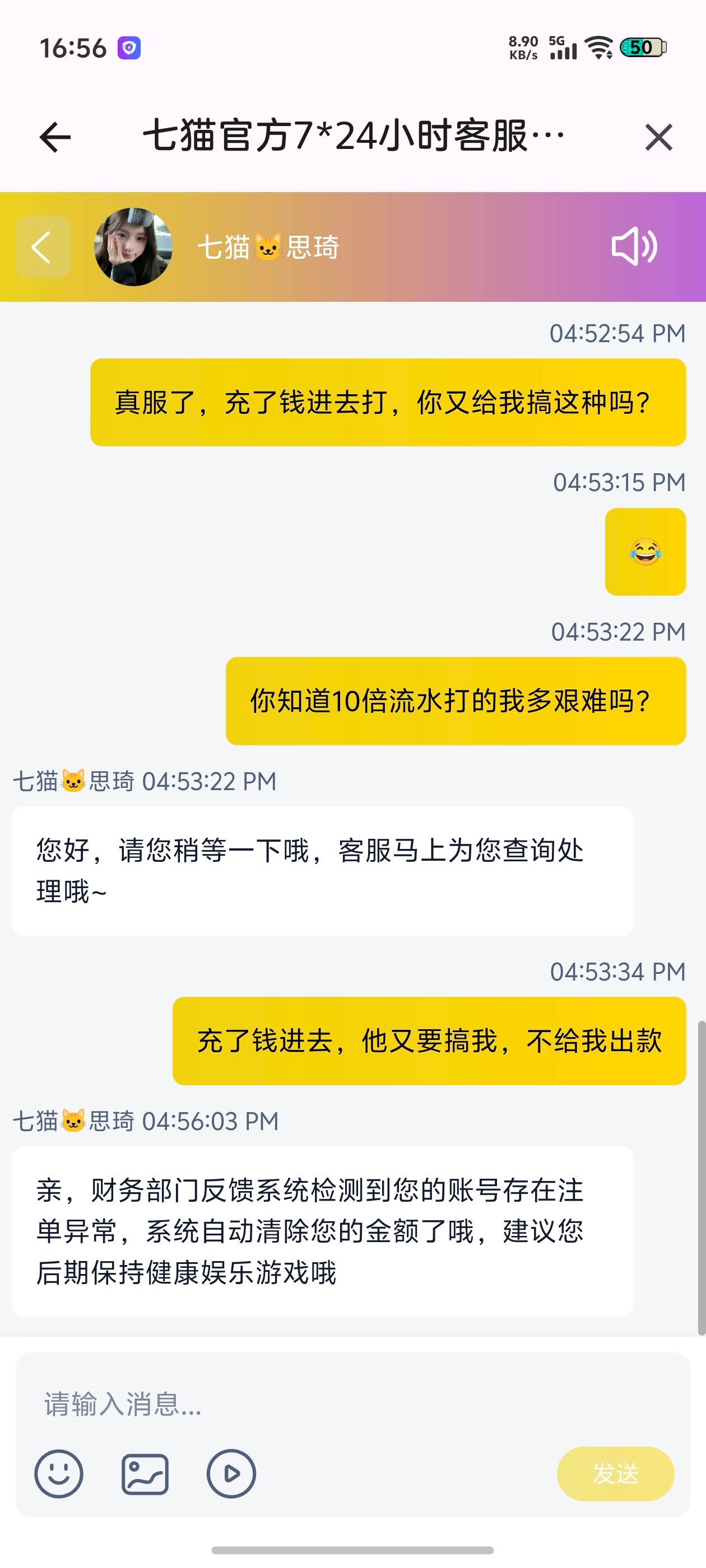
Task: Attach a video using the play icon
Action: [231, 1474]
